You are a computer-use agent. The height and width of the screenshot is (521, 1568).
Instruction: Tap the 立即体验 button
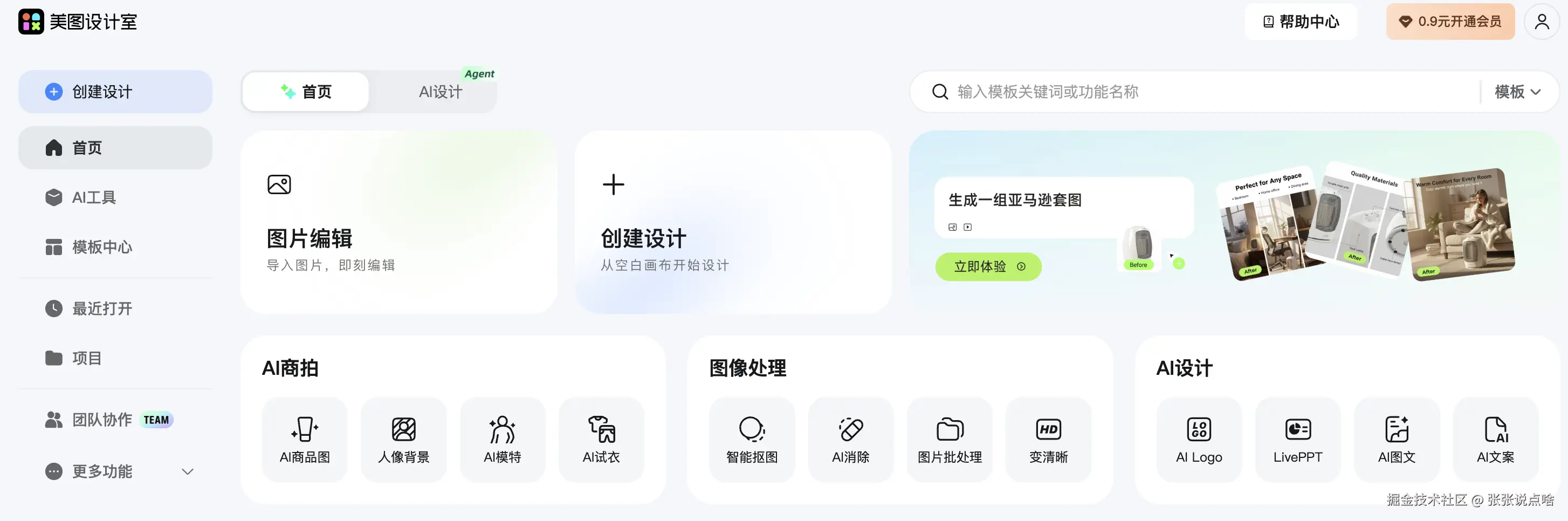pyautogui.click(x=988, y=266)
